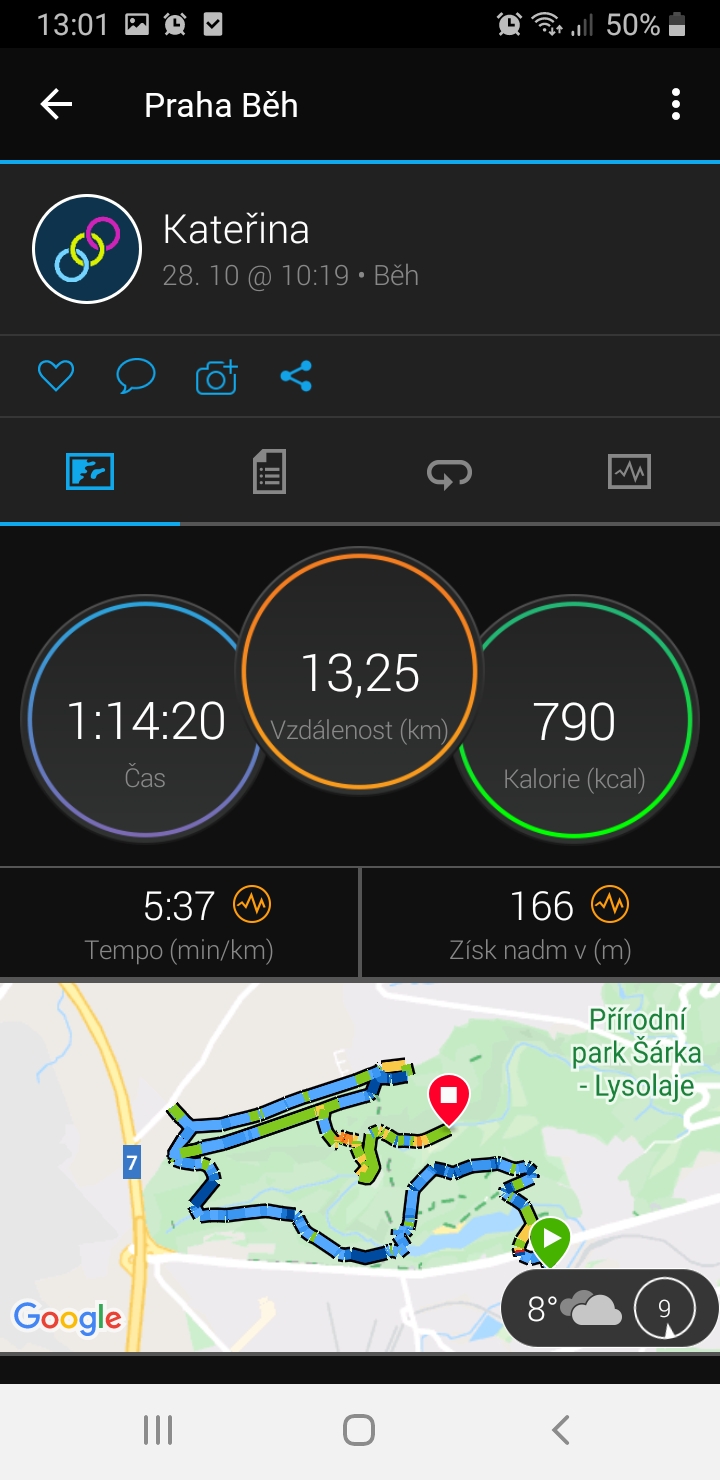View the 8° weather details badge
Viewport: 720px width, 1480px height.
point(610,1308)
